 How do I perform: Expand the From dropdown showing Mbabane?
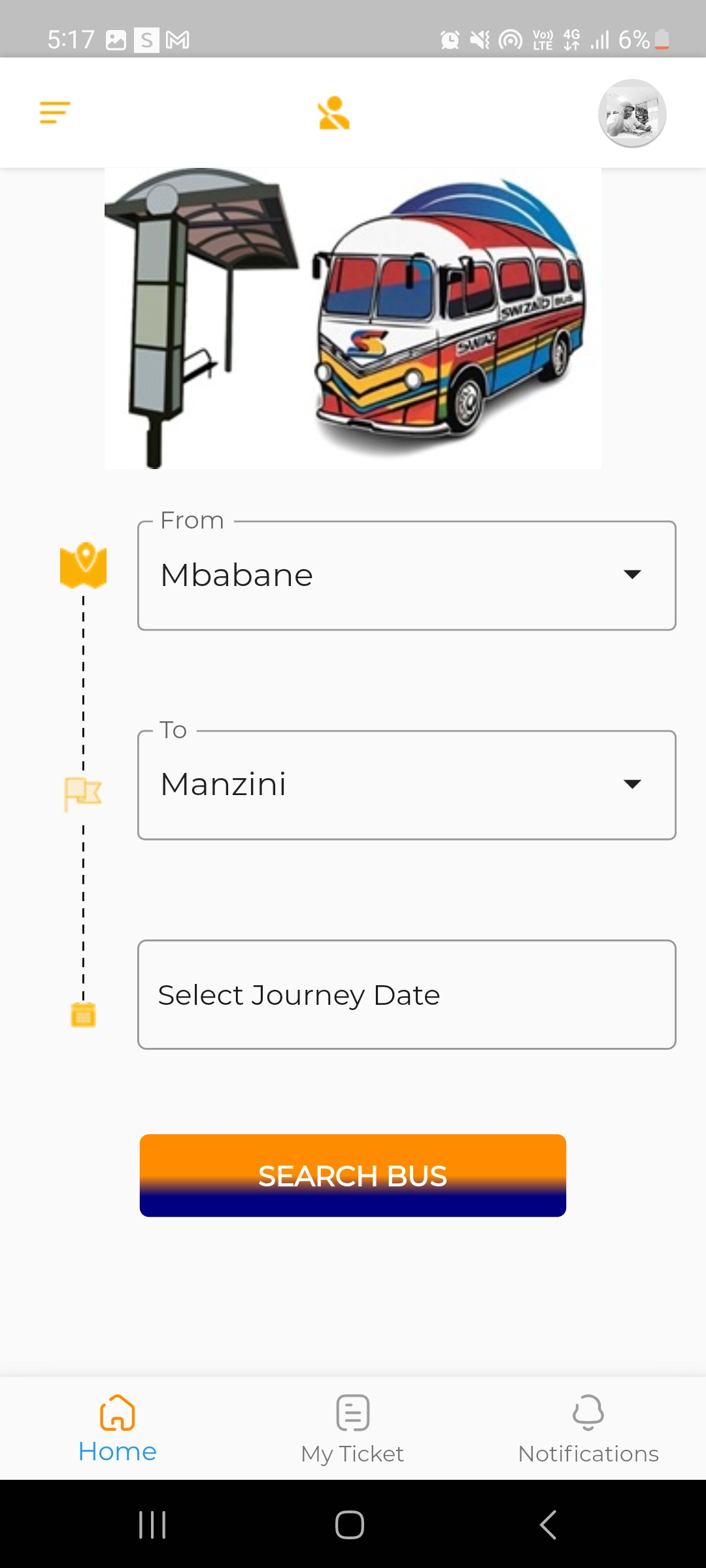(407, 575)
